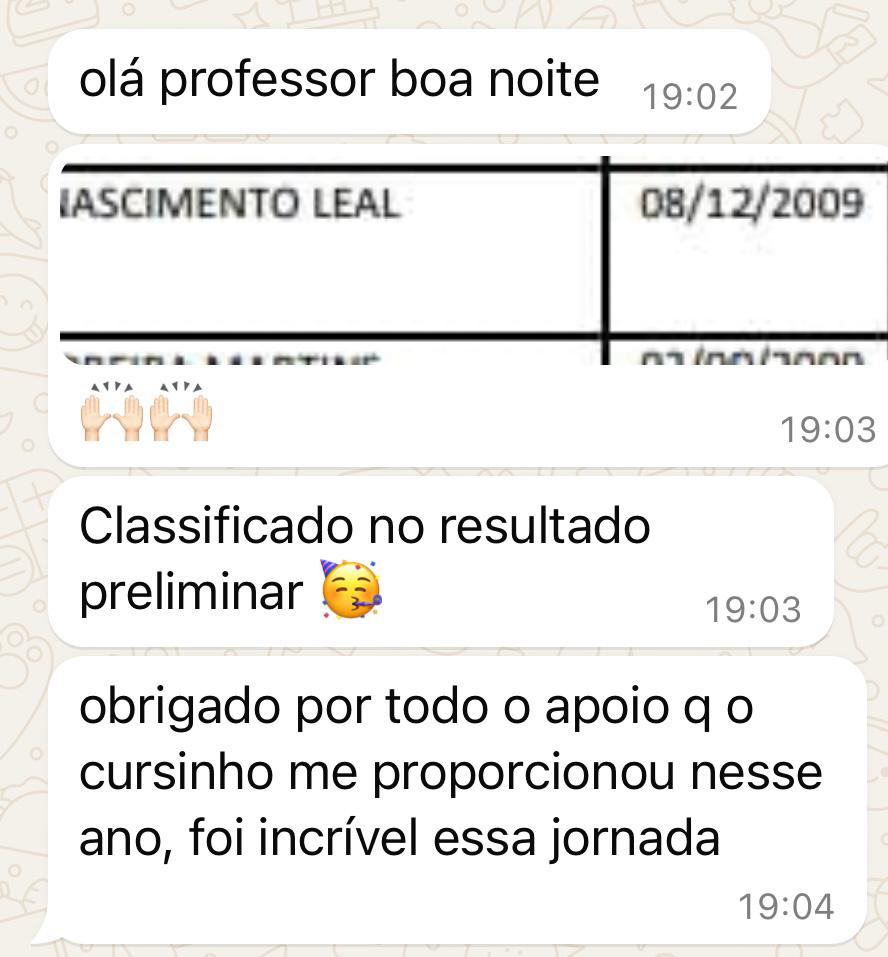
Task: Click the vertical divider line in the image
Action: point(607,250)
